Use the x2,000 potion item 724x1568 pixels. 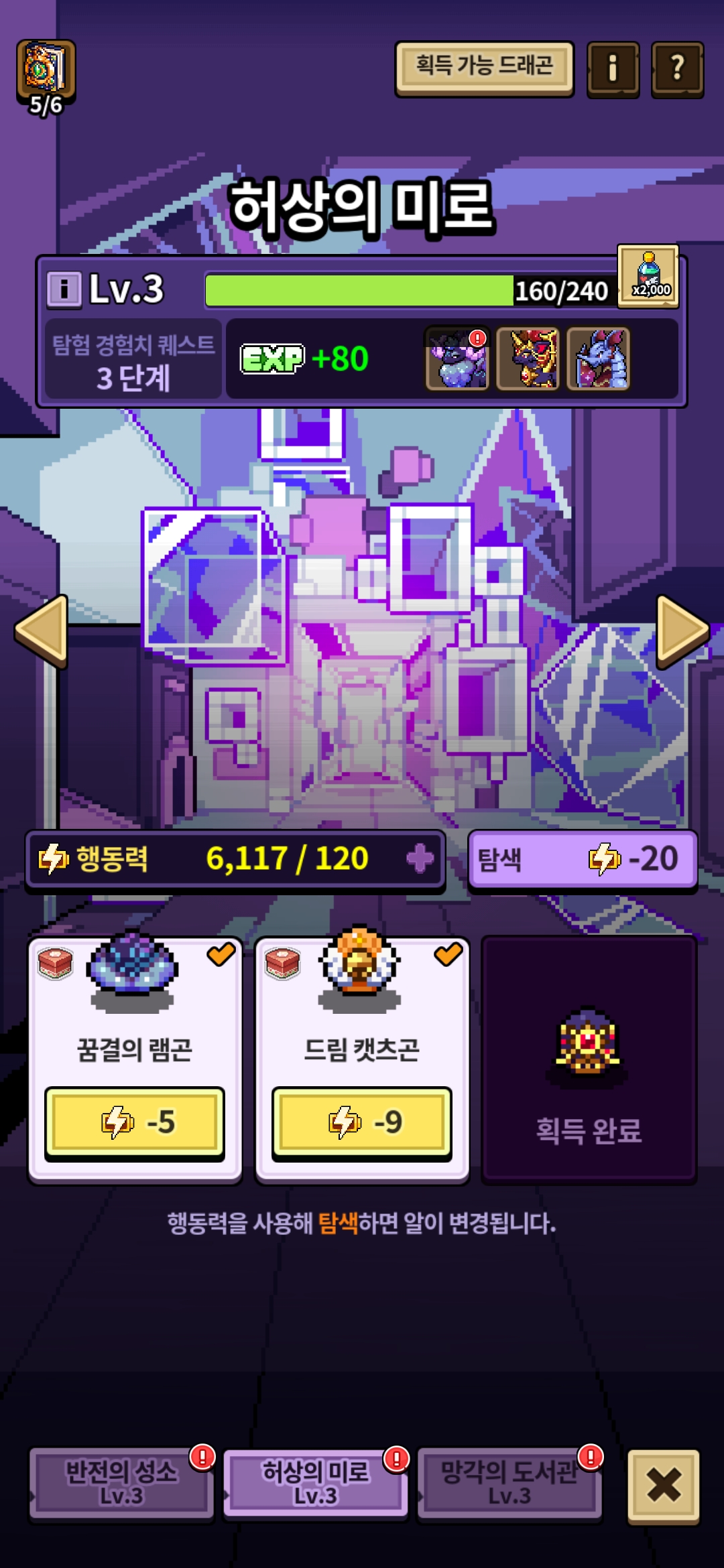(648, 276)
